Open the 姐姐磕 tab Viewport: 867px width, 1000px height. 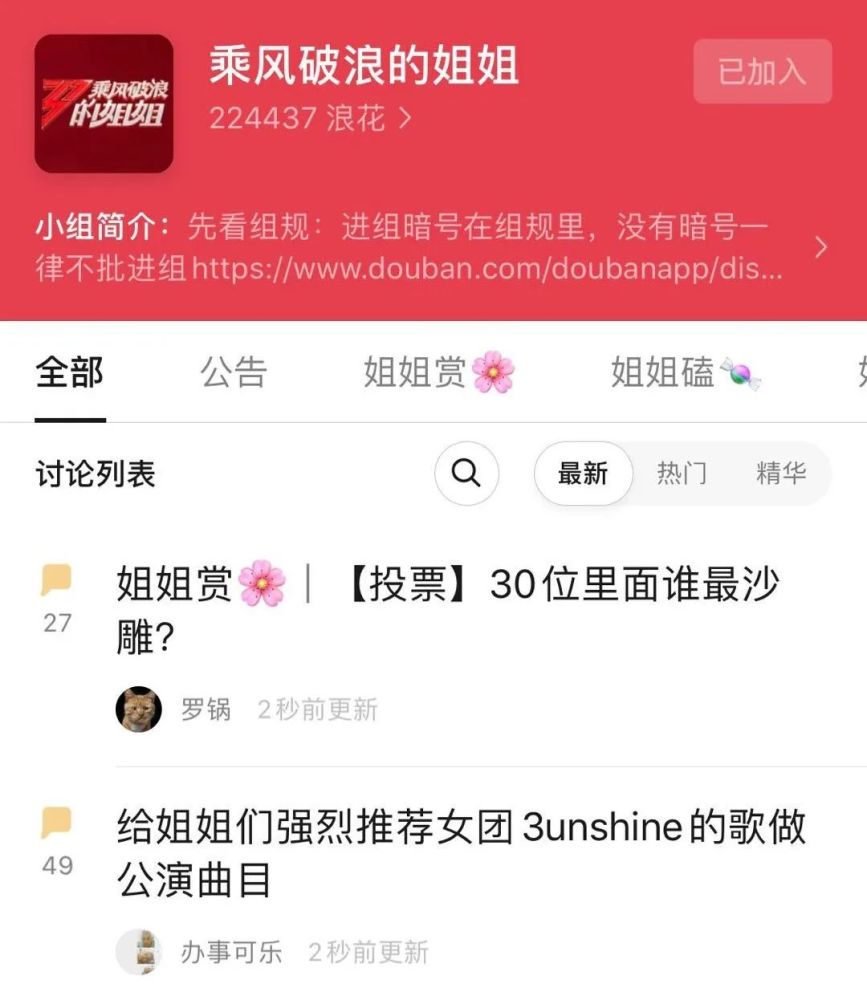pyautogui.click(x=685, y=373)
